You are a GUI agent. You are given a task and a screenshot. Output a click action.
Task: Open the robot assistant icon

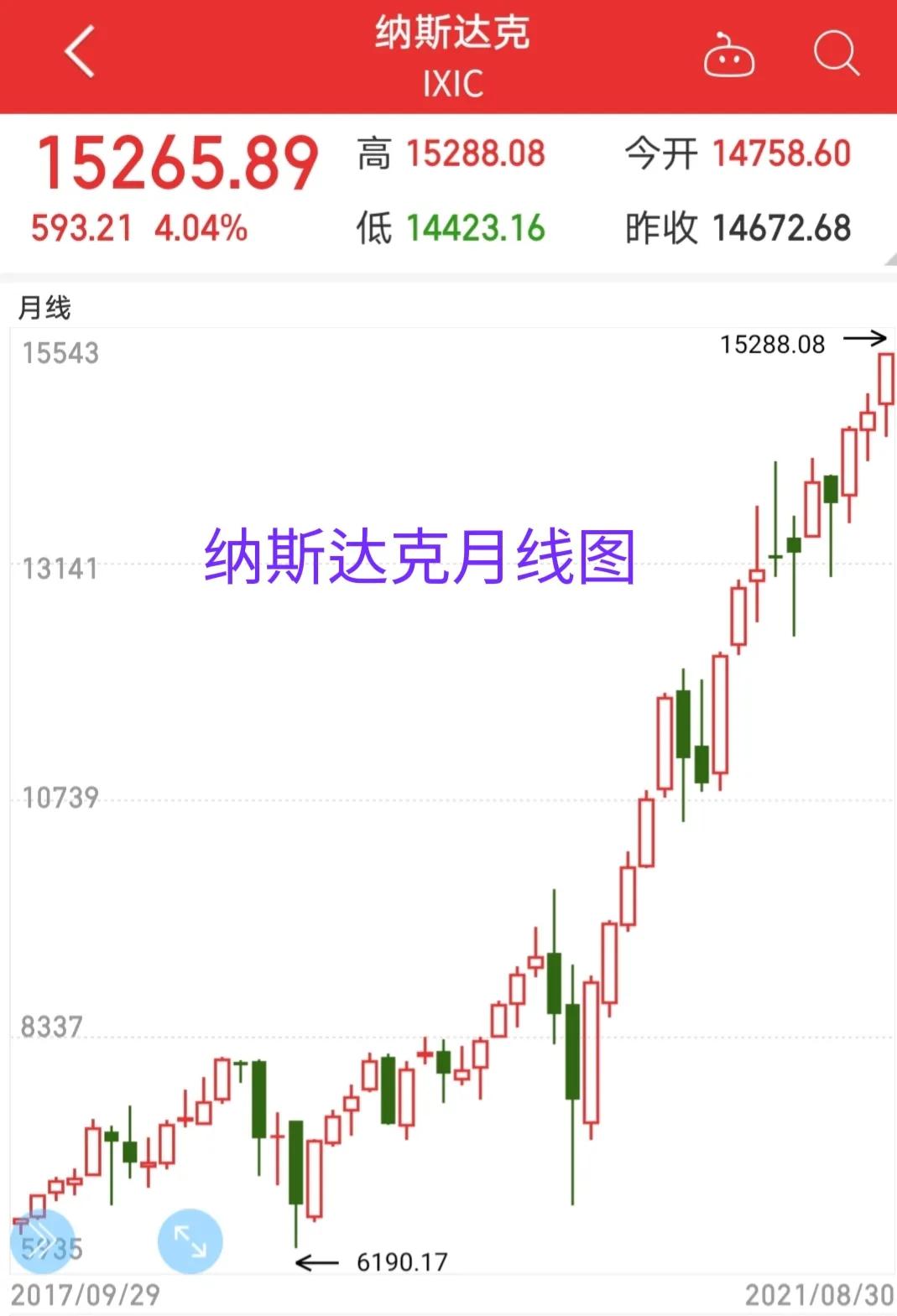pos(728,55)
